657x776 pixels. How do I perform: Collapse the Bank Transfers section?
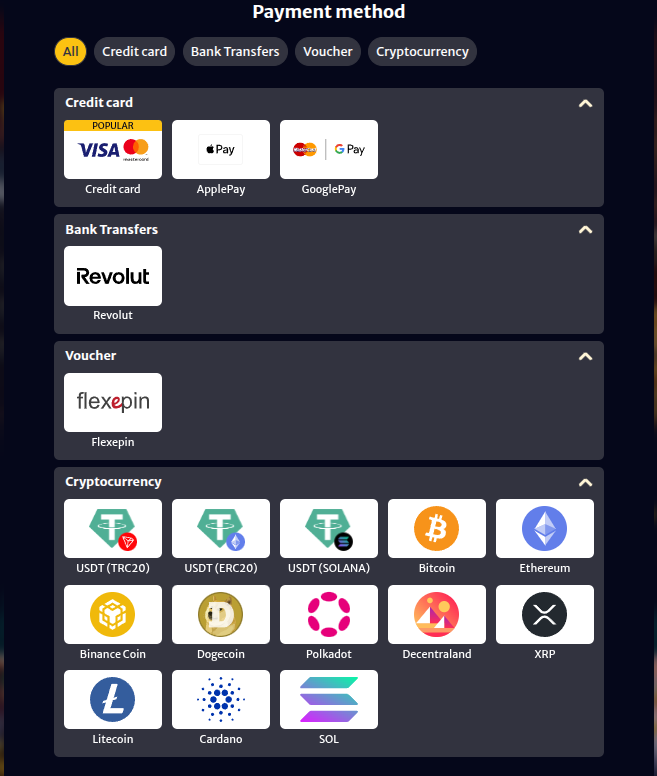click(x=585, y=229)
